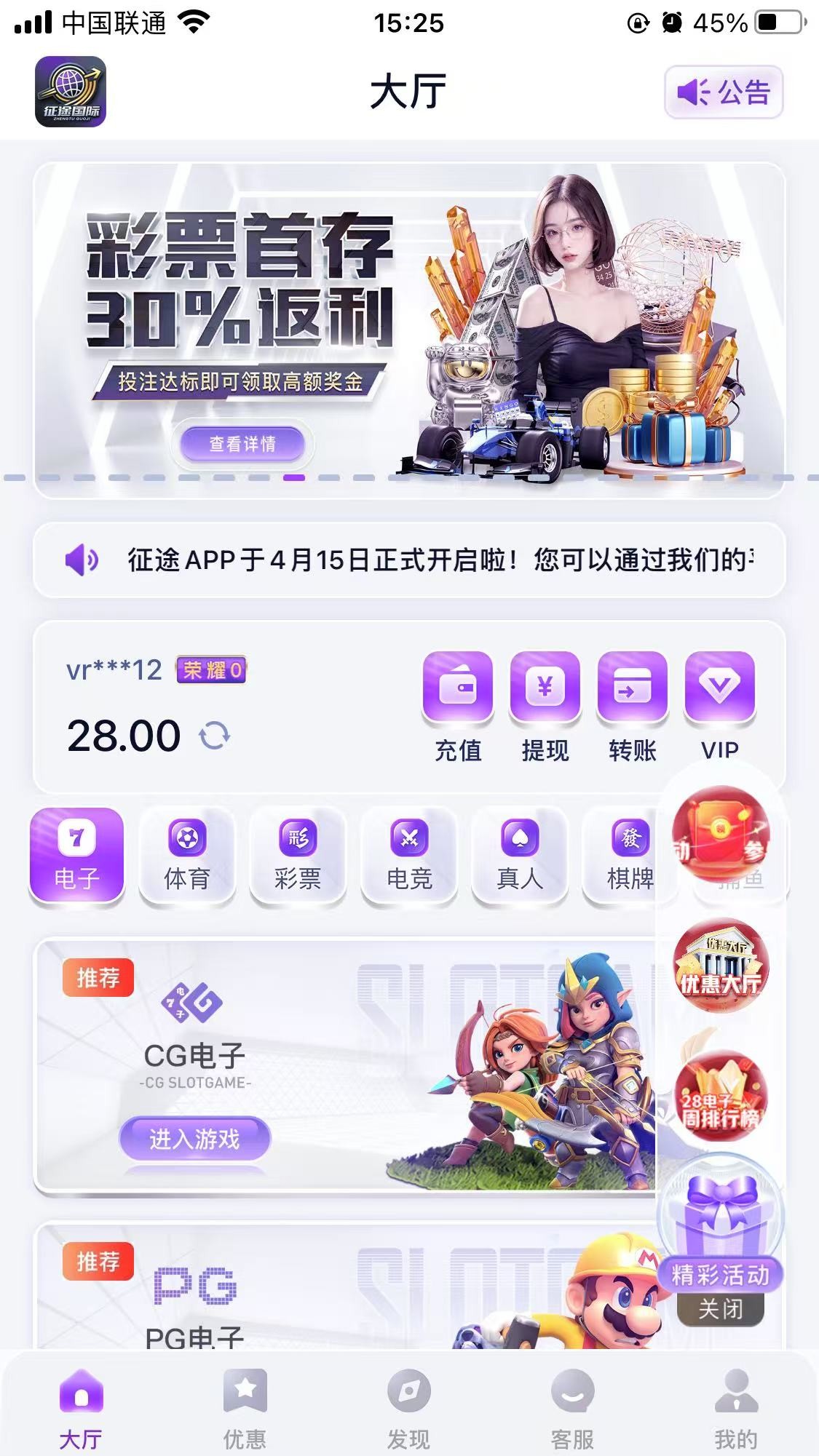Select the 棋牌 card games category

pos(629,856)
